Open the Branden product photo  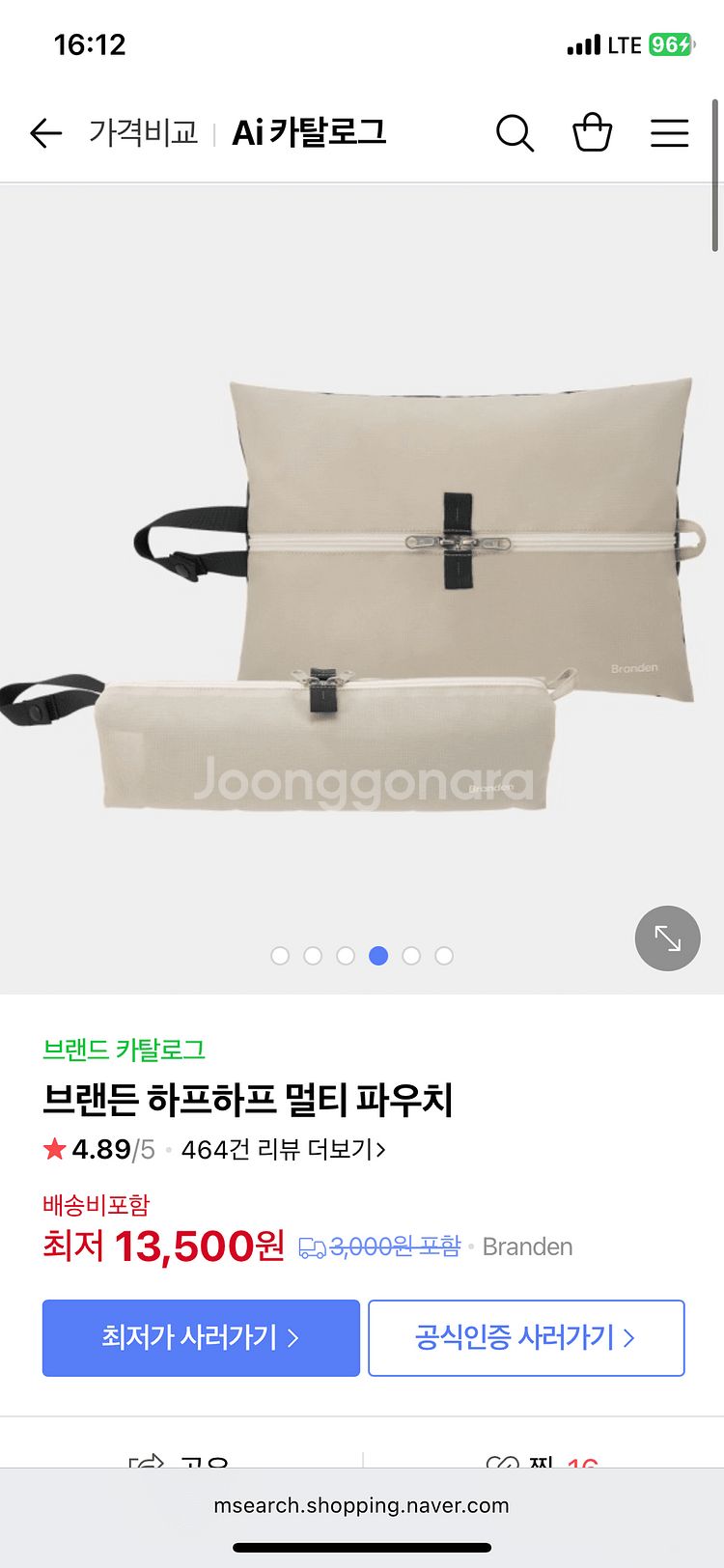tap(362, 589)
